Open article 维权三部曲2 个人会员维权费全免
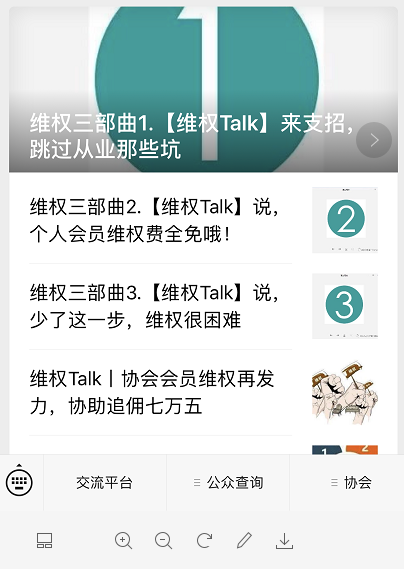 click(x=203, y=220)
